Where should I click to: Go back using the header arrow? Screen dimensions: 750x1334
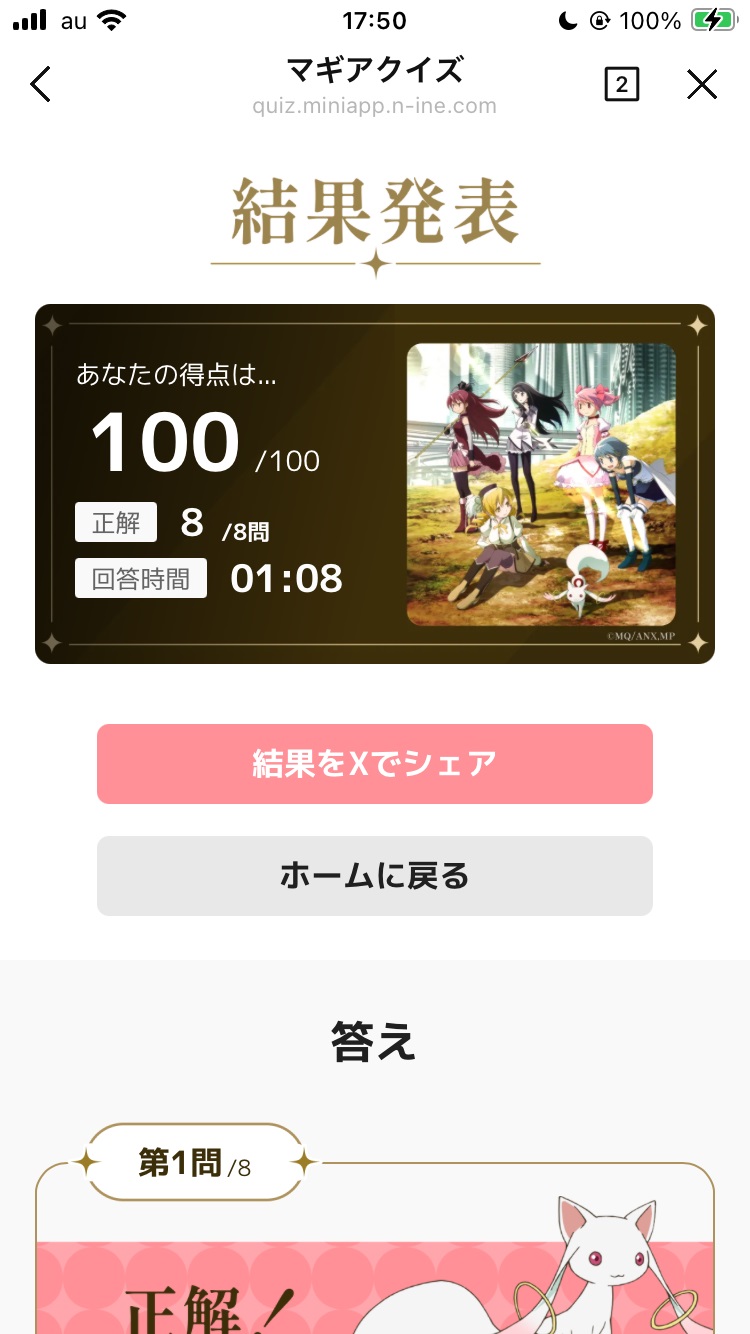pyautogui.click(x=40, y=85)
